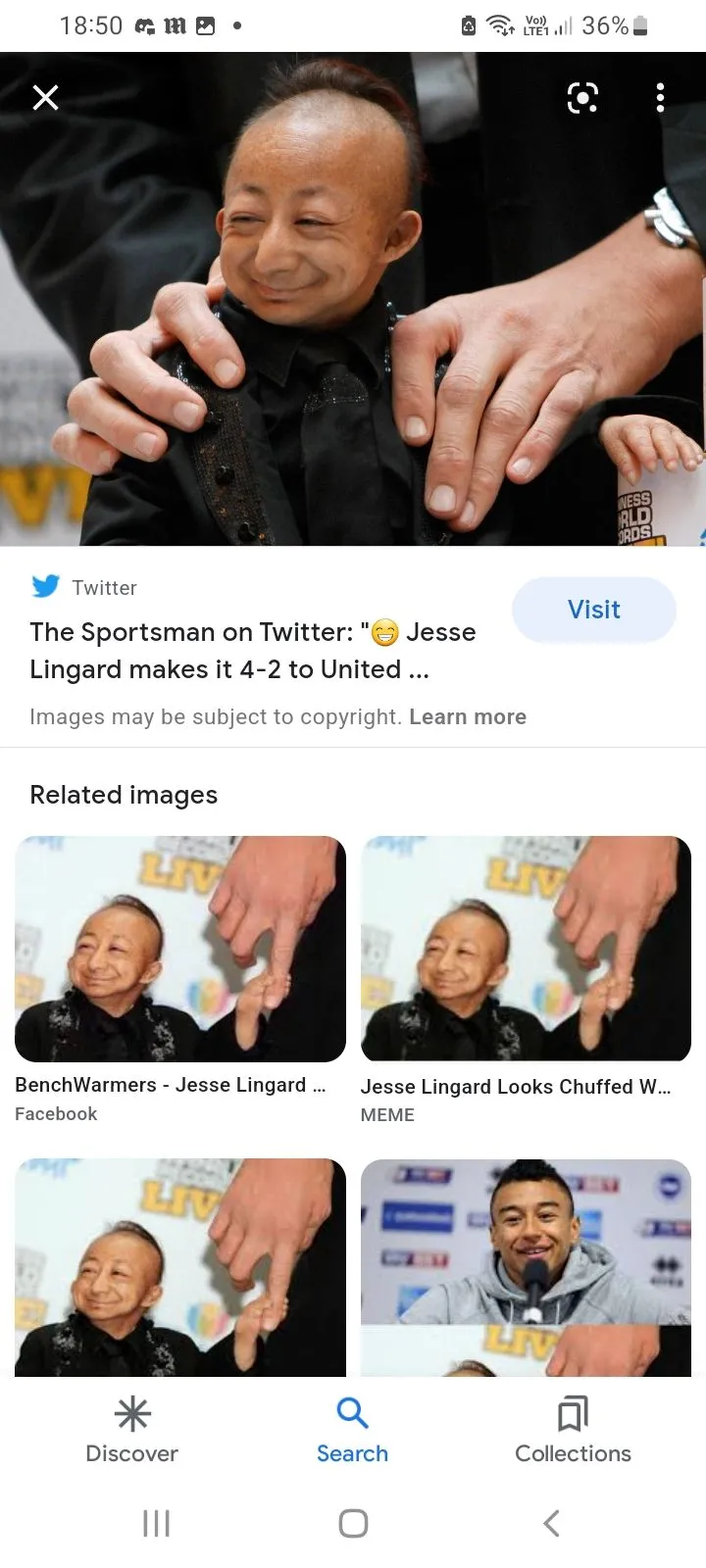
Task: Open the Learn more copyright link
Action: coord(468,716)
